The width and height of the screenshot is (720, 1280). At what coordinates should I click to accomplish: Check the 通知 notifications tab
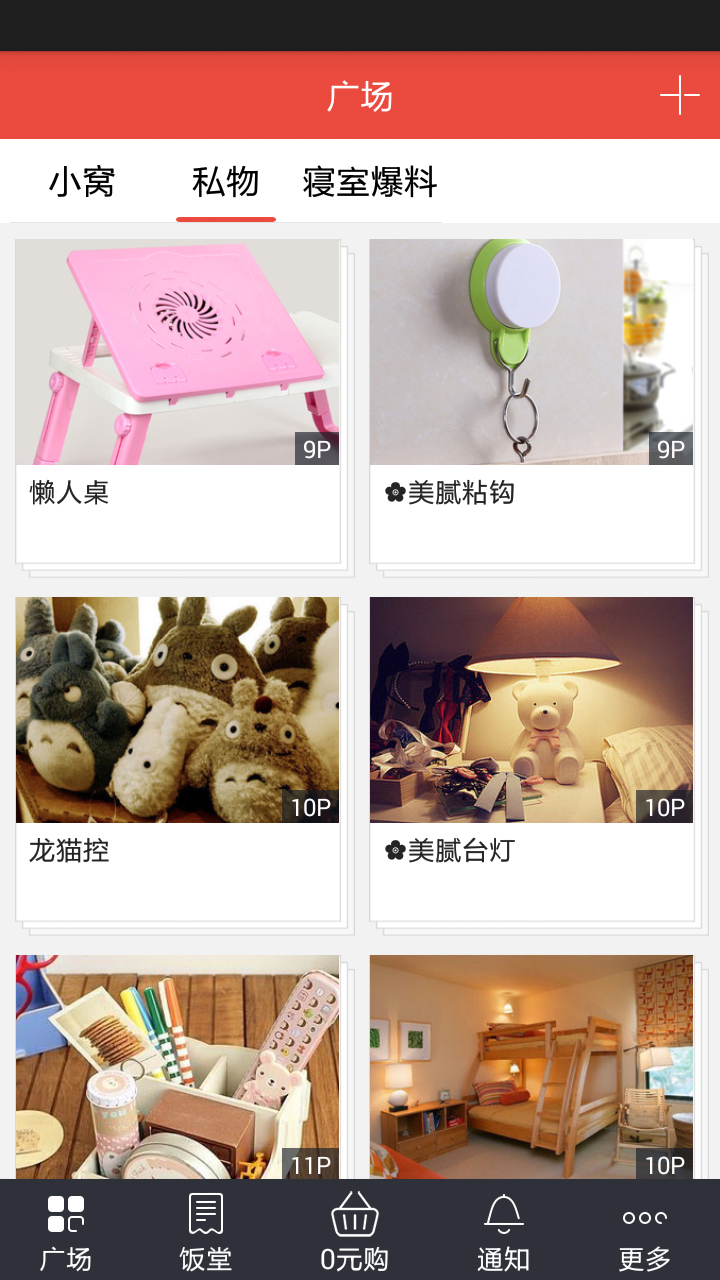tap(503, 1230)
